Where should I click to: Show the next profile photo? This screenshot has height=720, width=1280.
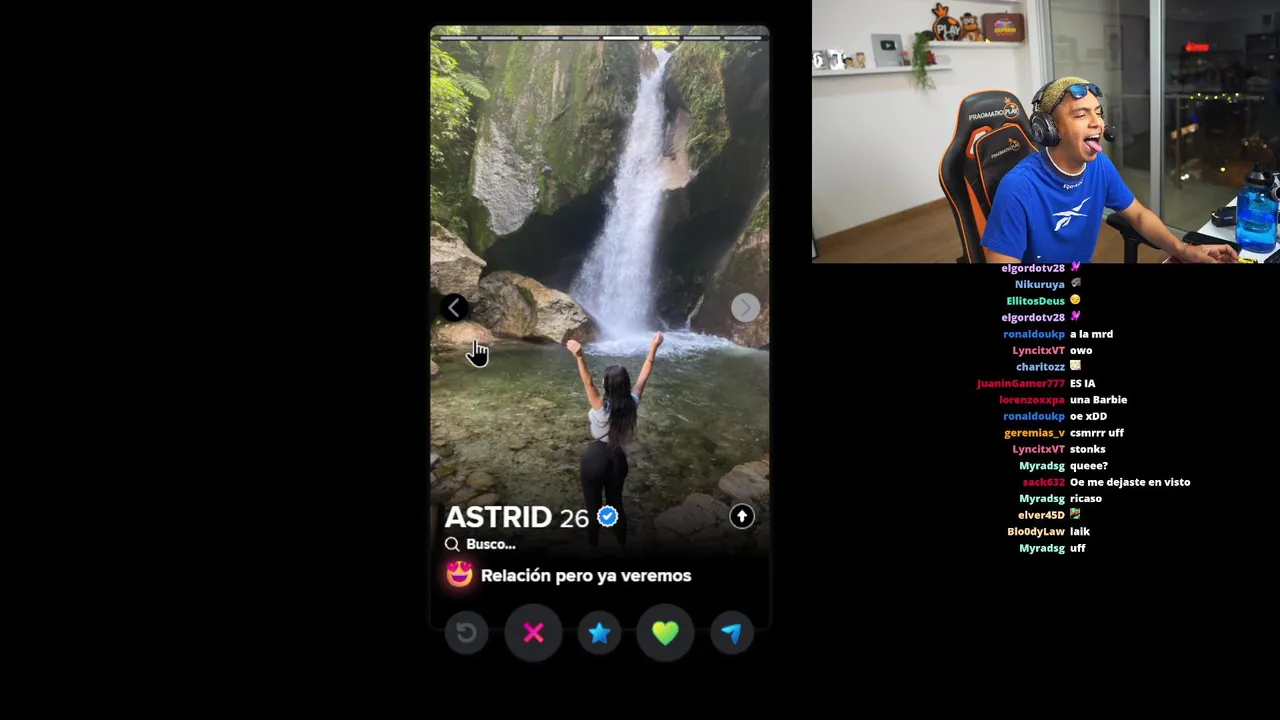pyautogui.click(x=745, y=308)
